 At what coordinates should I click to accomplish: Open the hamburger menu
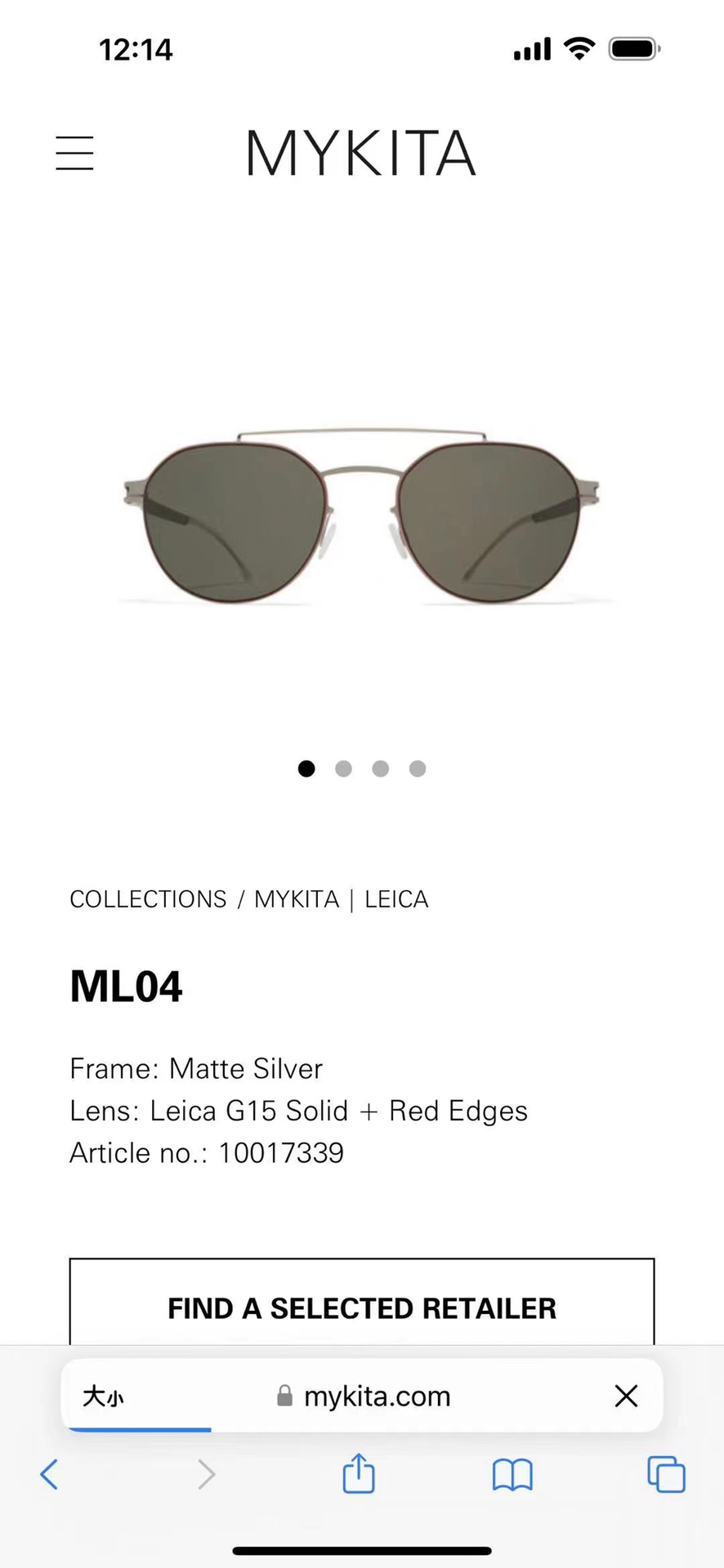74,154
